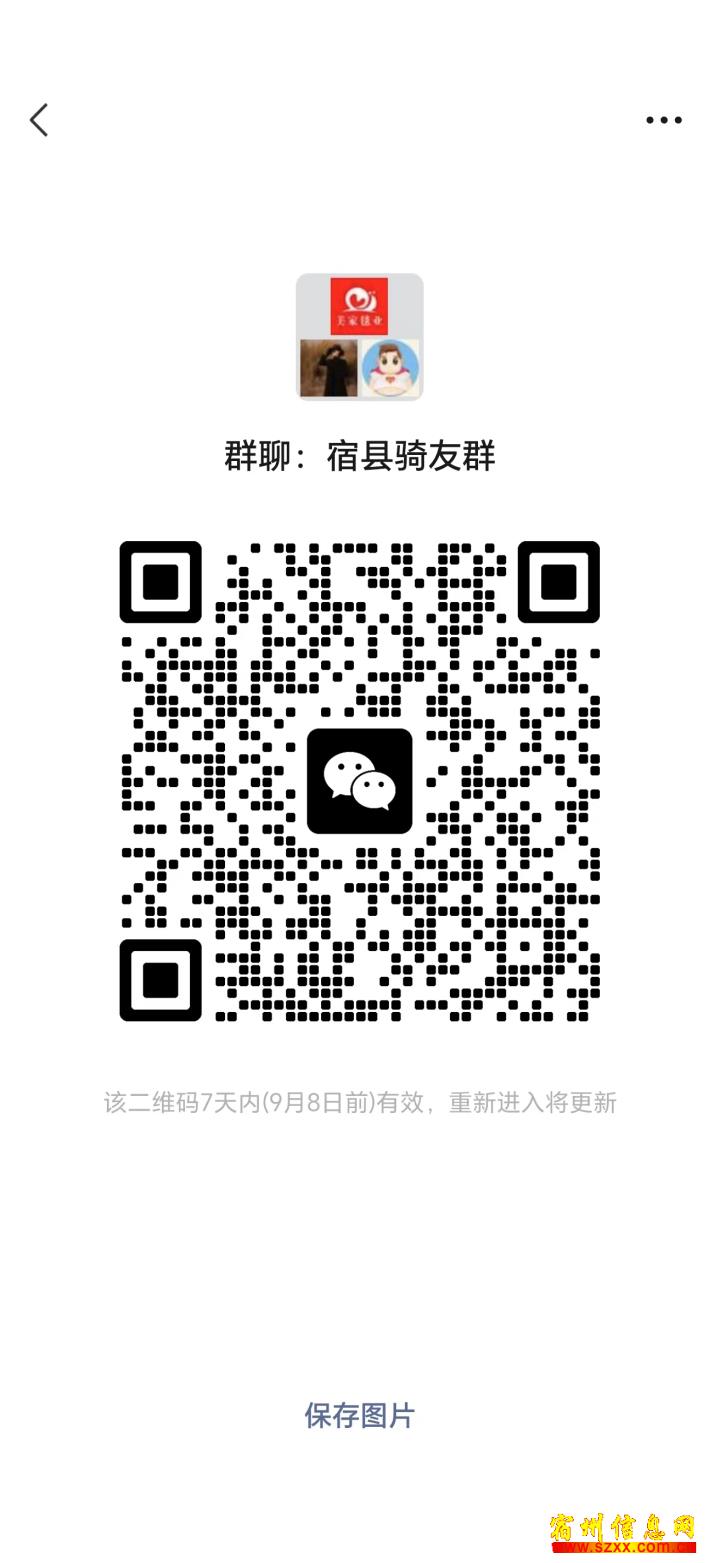Go back using the top-left arrow
The height and width of the screenshot is (1563, 720).
tap(39, 120)
